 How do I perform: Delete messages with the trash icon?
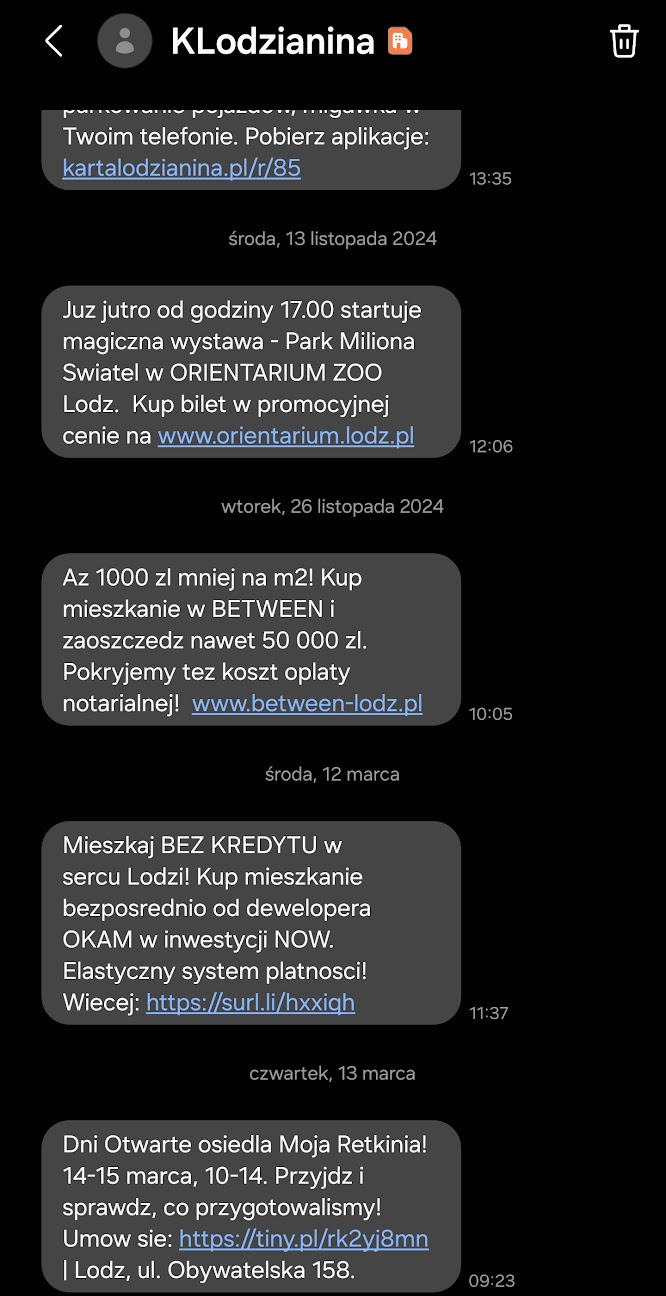click(x=624, y=41)
